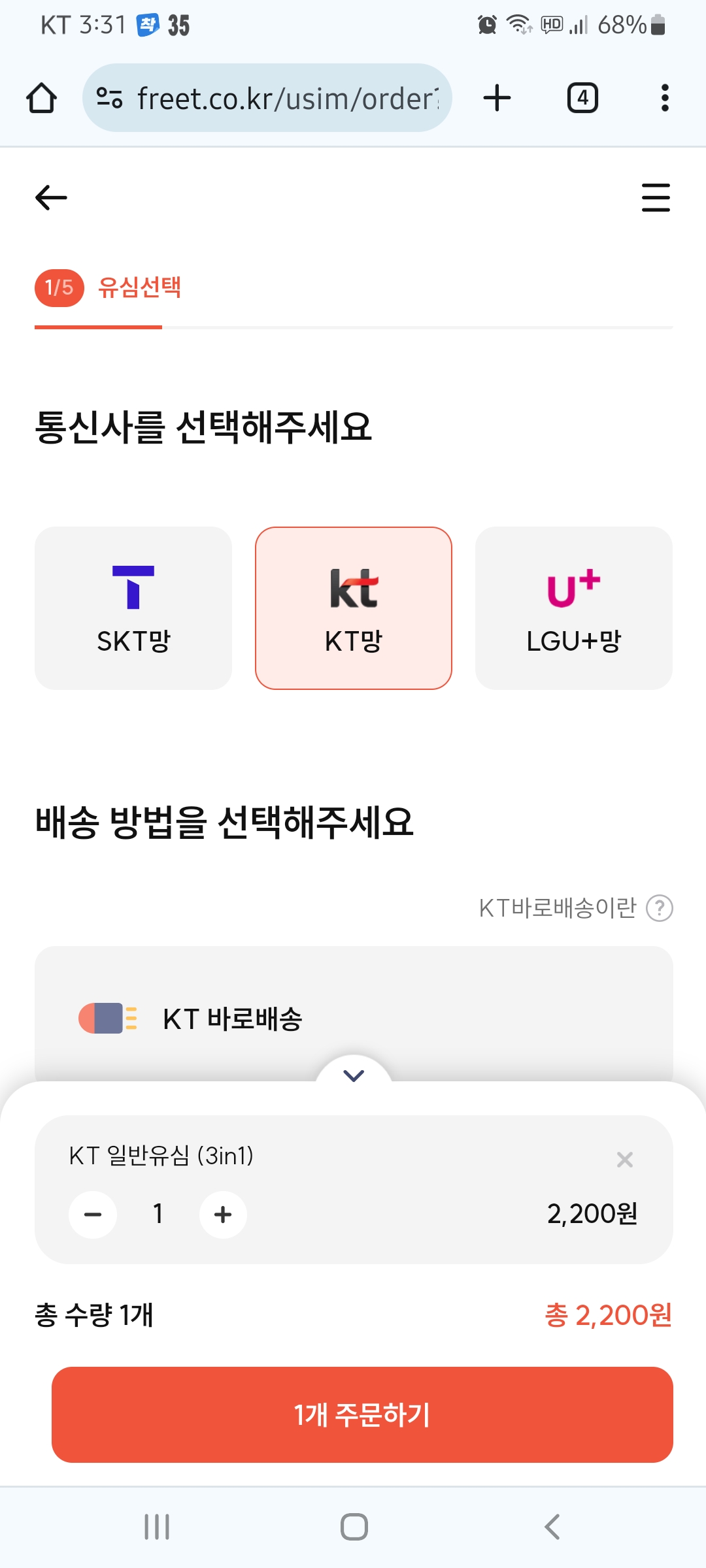Open the browser tab switcher
This screenshot has width=706, height=1568.
pos(581,97)
